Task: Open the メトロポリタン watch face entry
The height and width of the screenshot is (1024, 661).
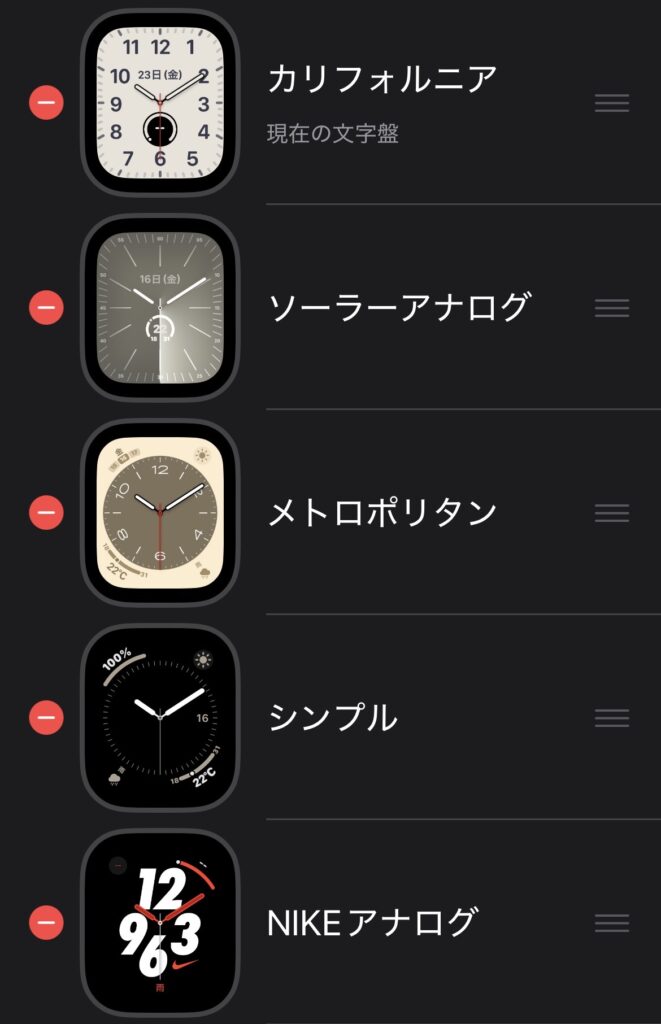Action: [382, 513]
